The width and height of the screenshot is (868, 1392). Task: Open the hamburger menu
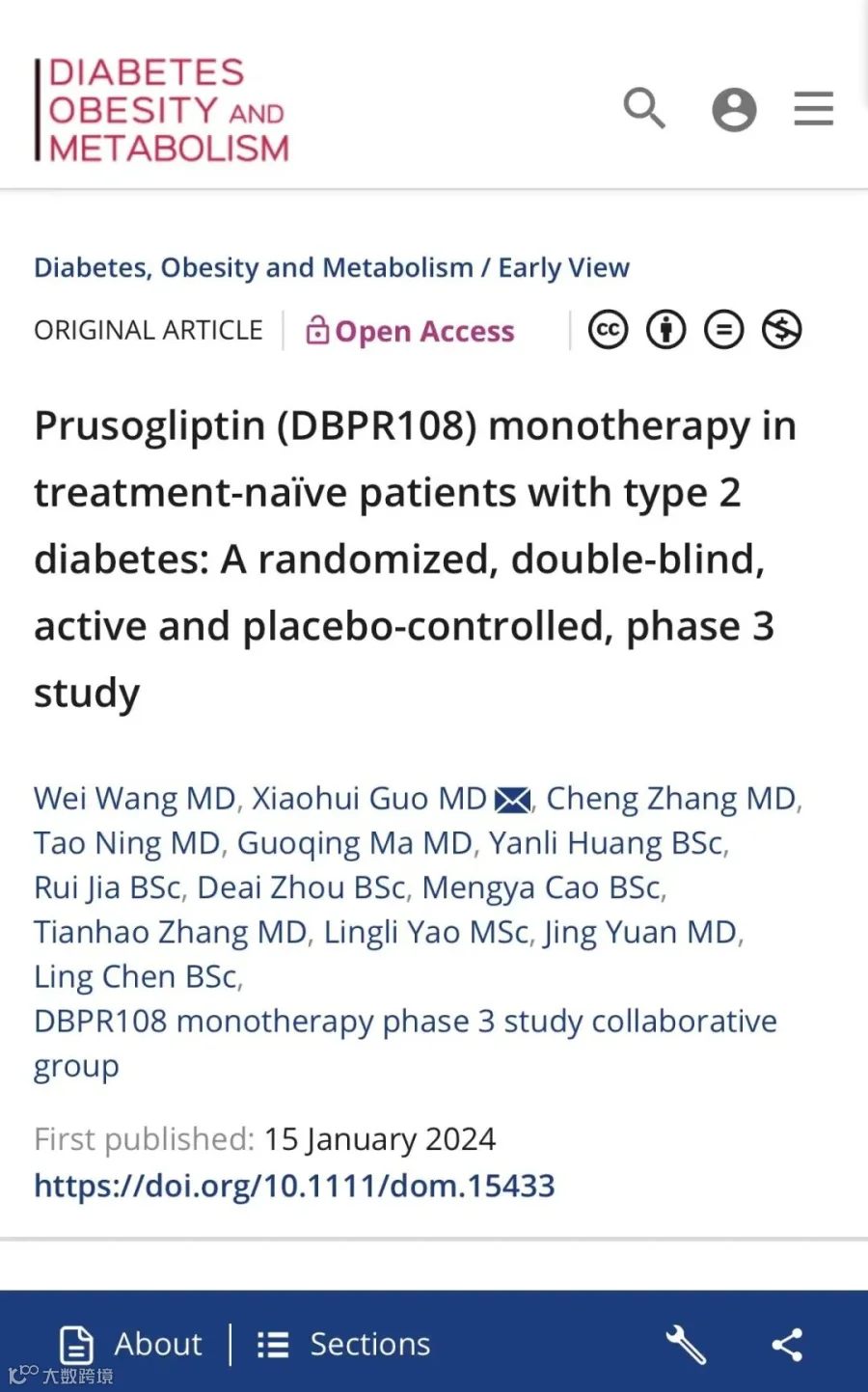(x=813, y=109)
